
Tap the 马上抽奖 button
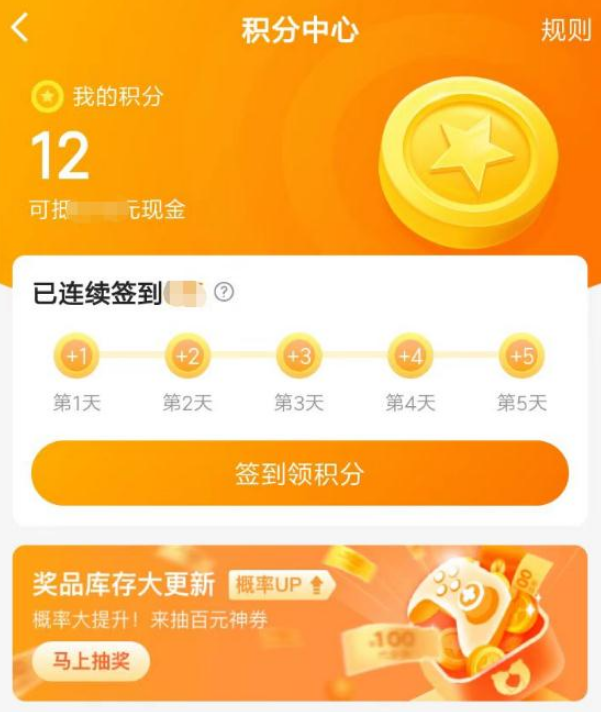[91, 661]
